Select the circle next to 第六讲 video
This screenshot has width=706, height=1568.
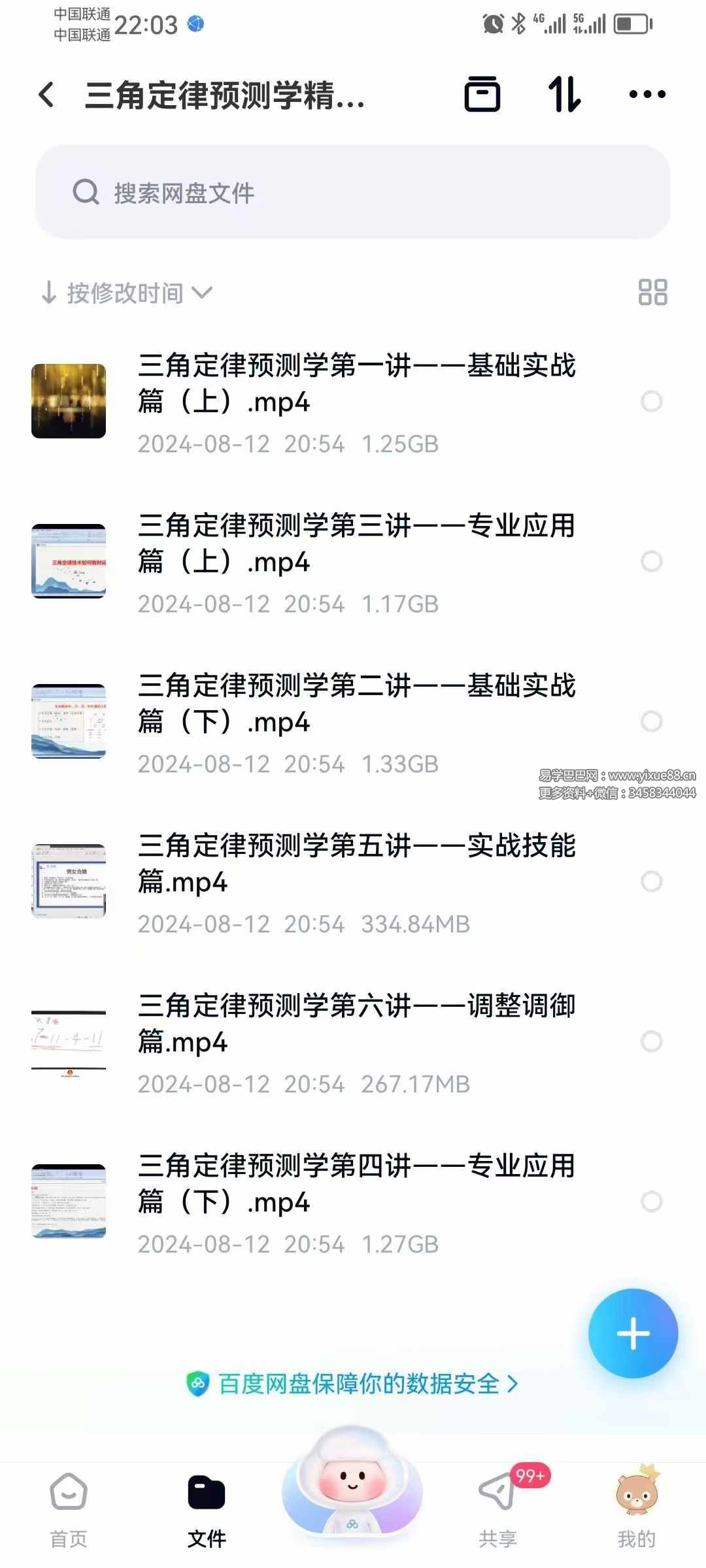click(x=652, y=1041)
